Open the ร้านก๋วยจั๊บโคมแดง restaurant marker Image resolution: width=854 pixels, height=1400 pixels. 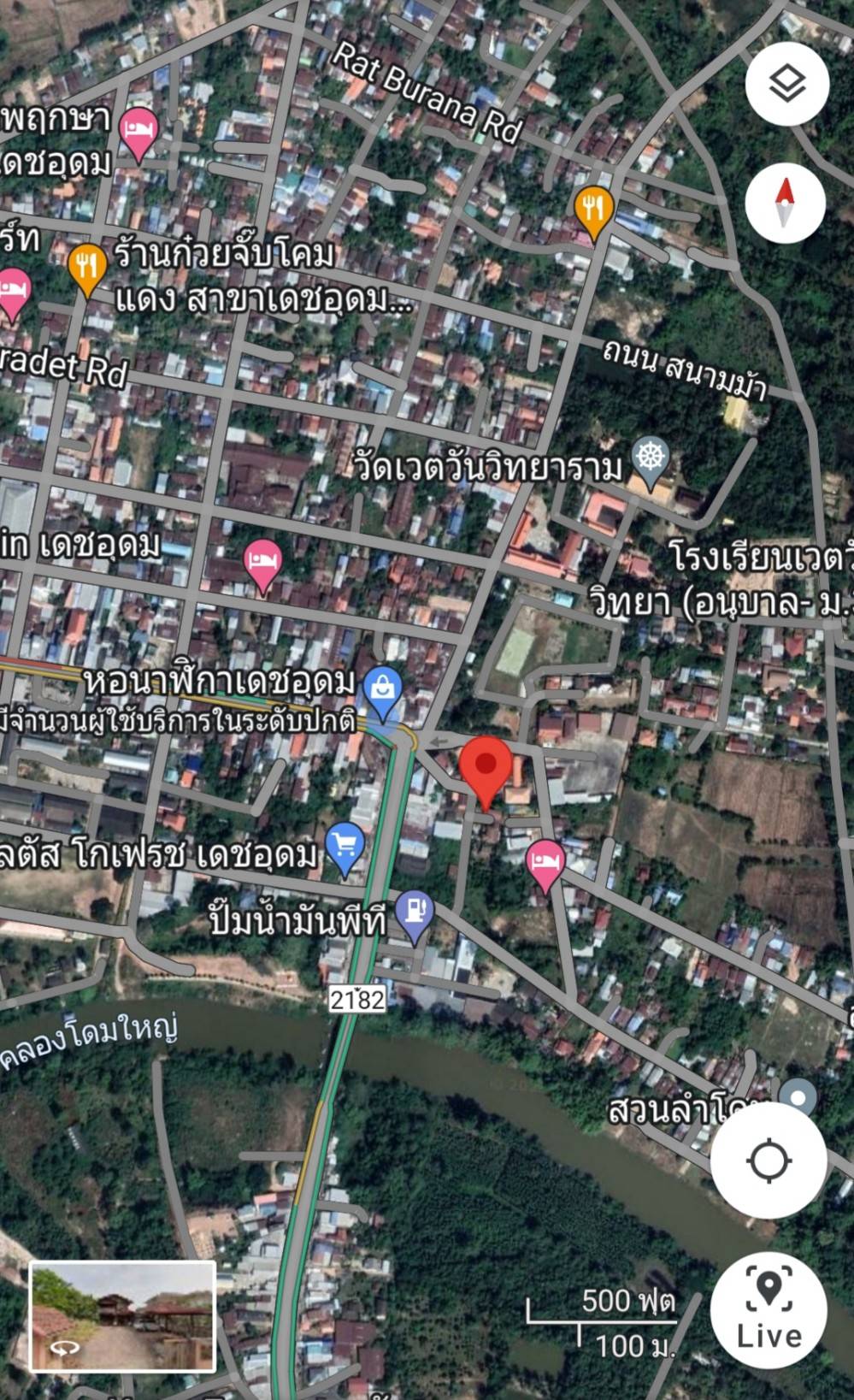tap(86, 269)
